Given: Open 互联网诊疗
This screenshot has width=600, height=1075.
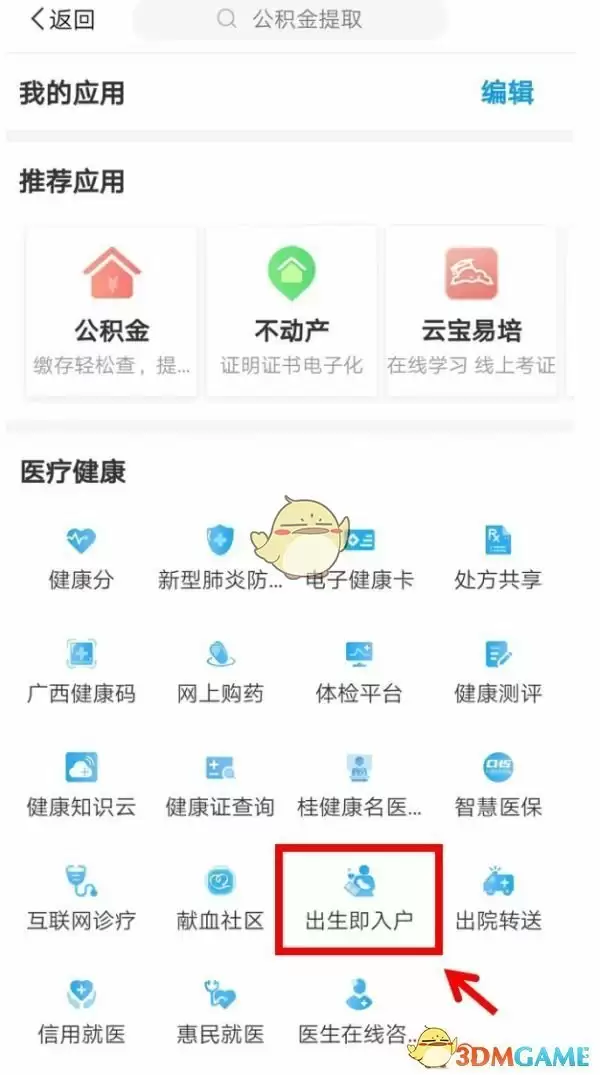Looking at the screenshot, I should [81, 899].
